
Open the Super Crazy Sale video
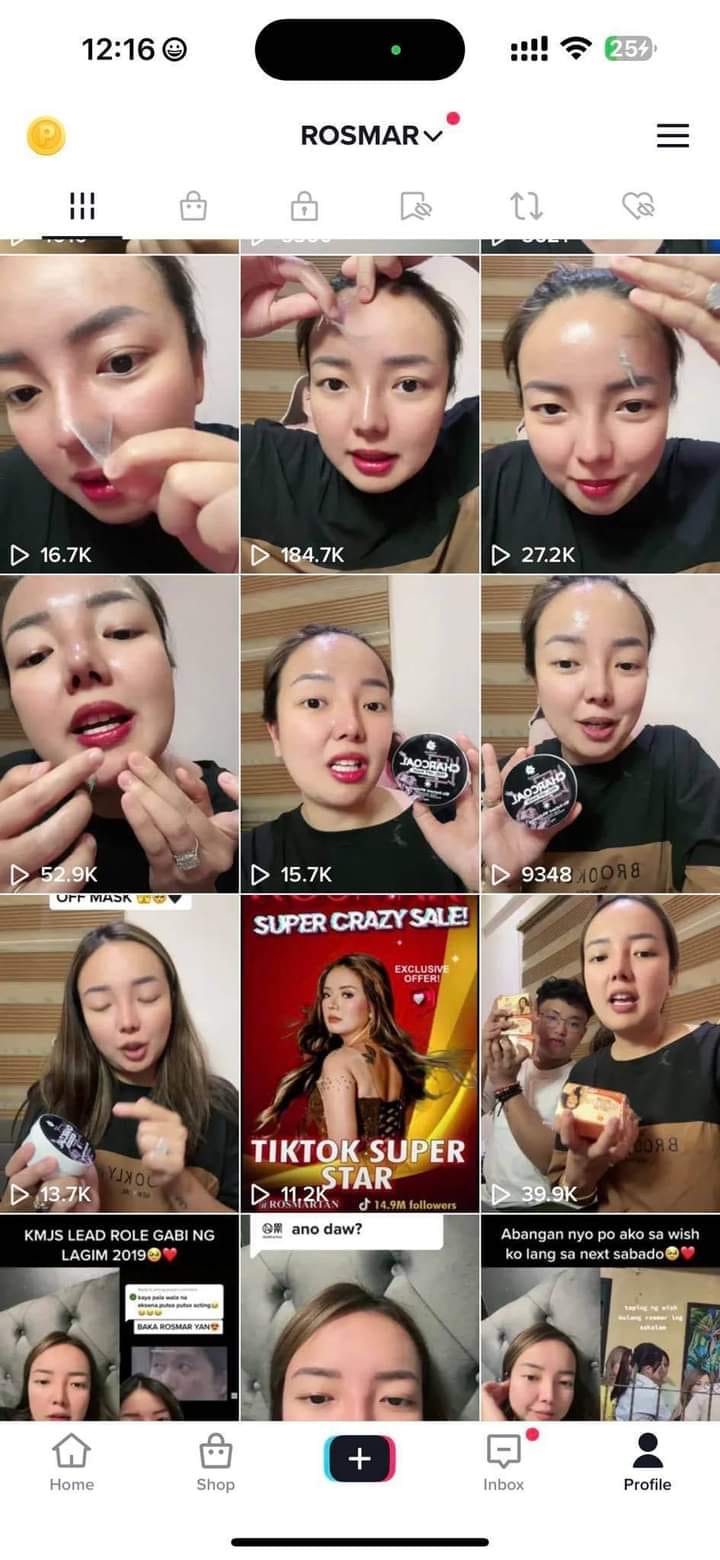tap(360, 1054)
